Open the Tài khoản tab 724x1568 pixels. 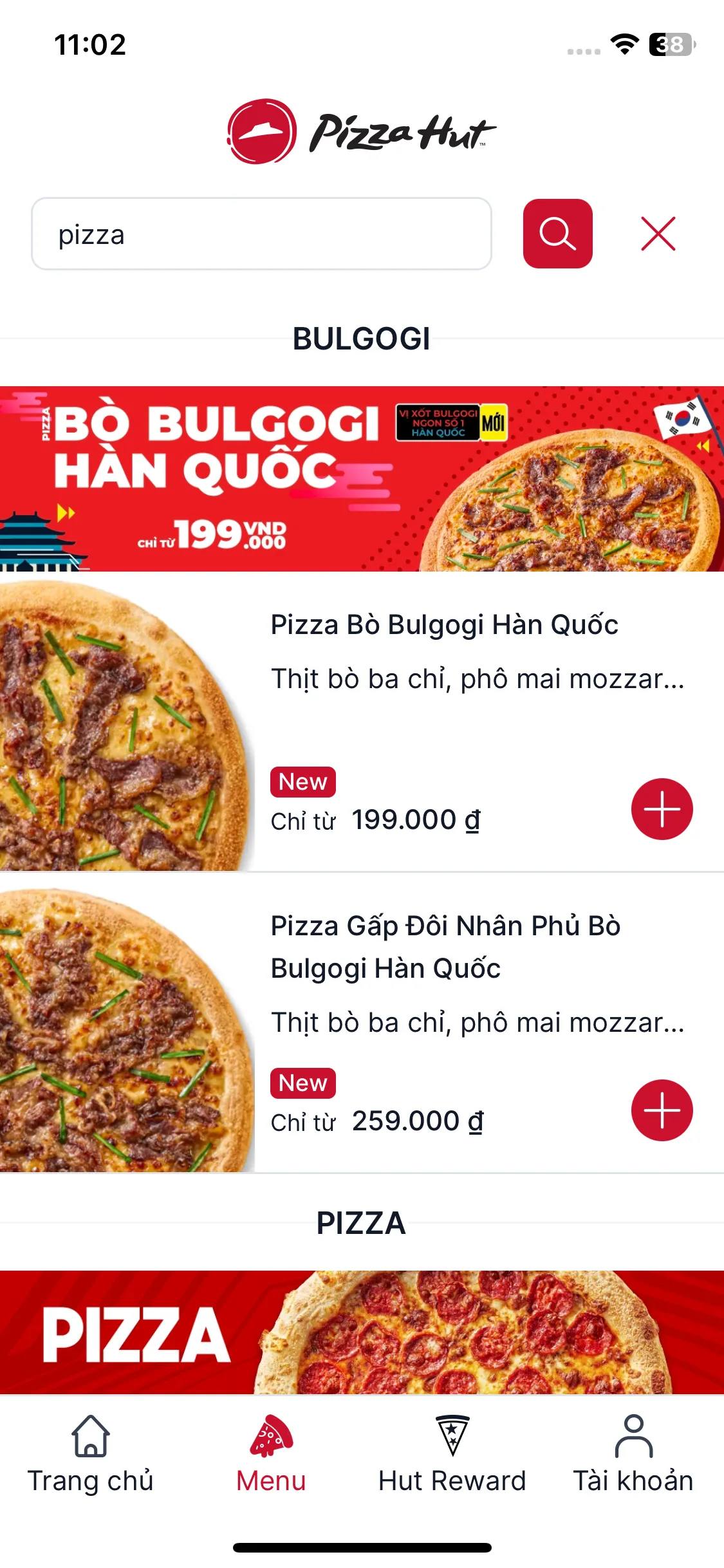click(633, 1455)
